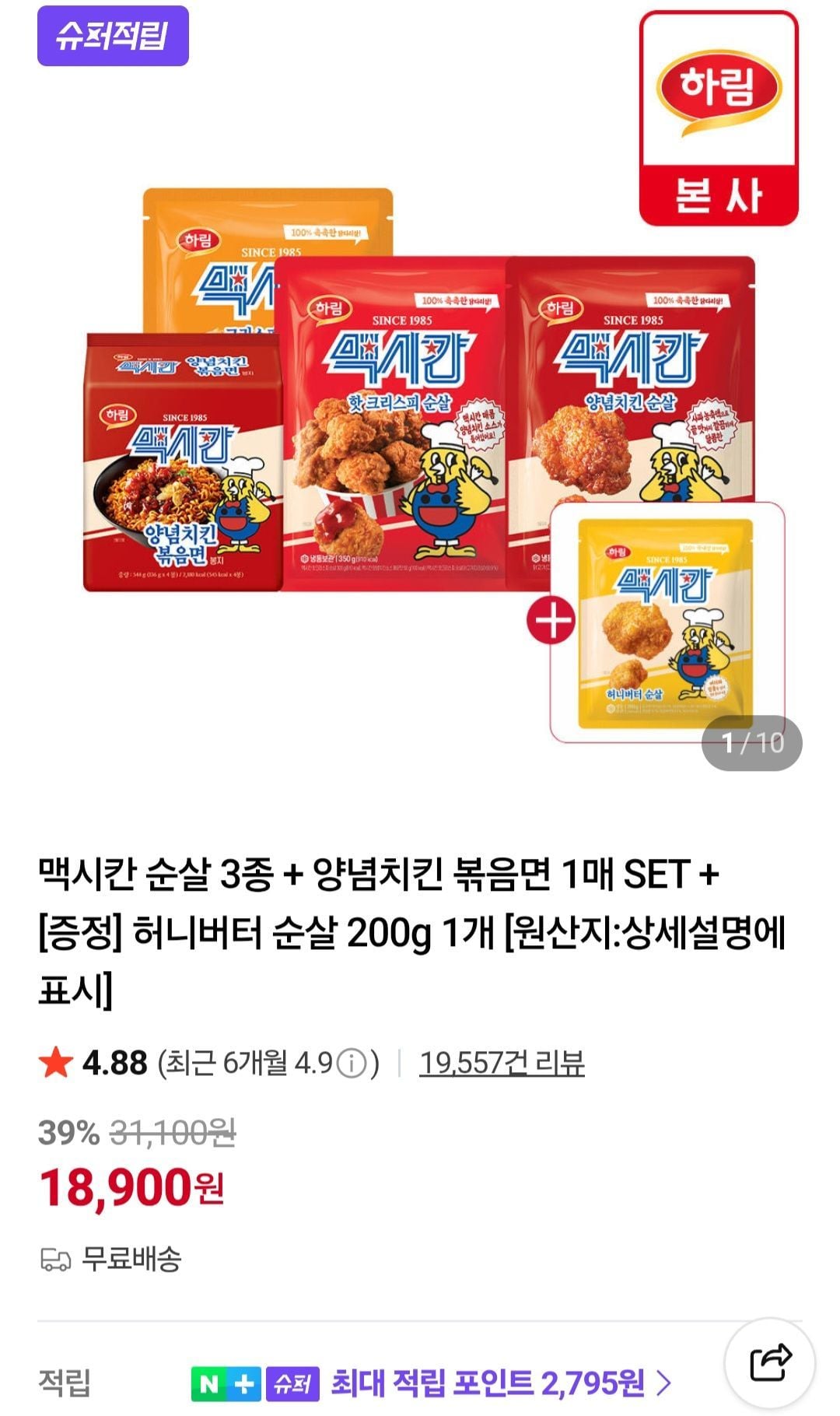This screenshot has width=840, height=1416.
Task: Share this product via the share button
Action: (770, 1362)
